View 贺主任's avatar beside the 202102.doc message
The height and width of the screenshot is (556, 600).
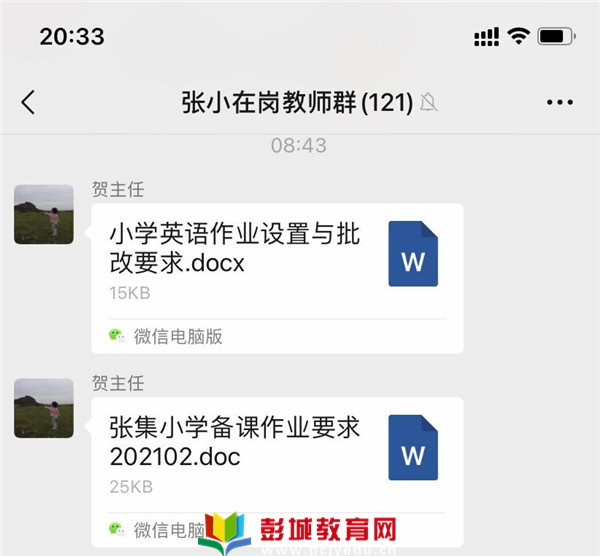[x=44, y=408]
